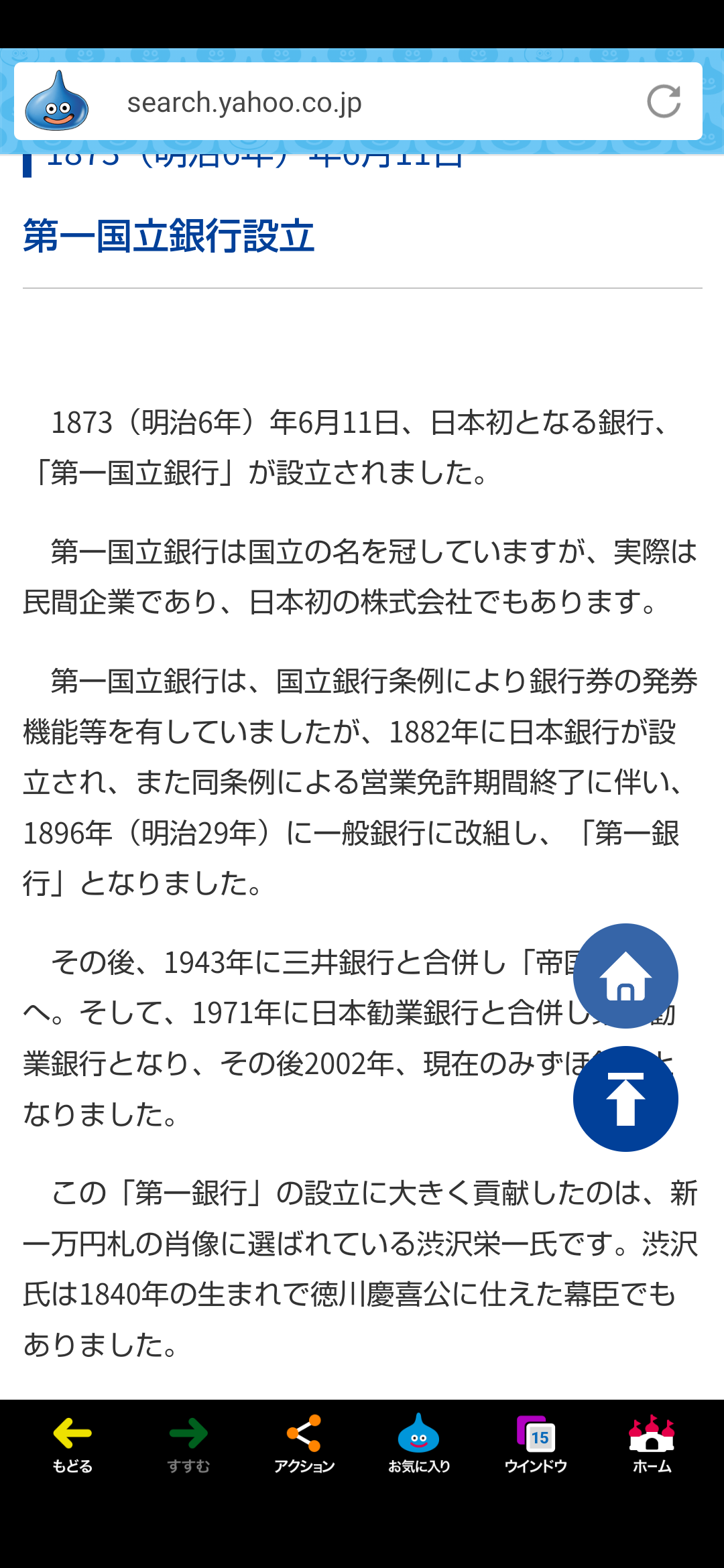Open お気に入り favorites

pos(419,1444)
